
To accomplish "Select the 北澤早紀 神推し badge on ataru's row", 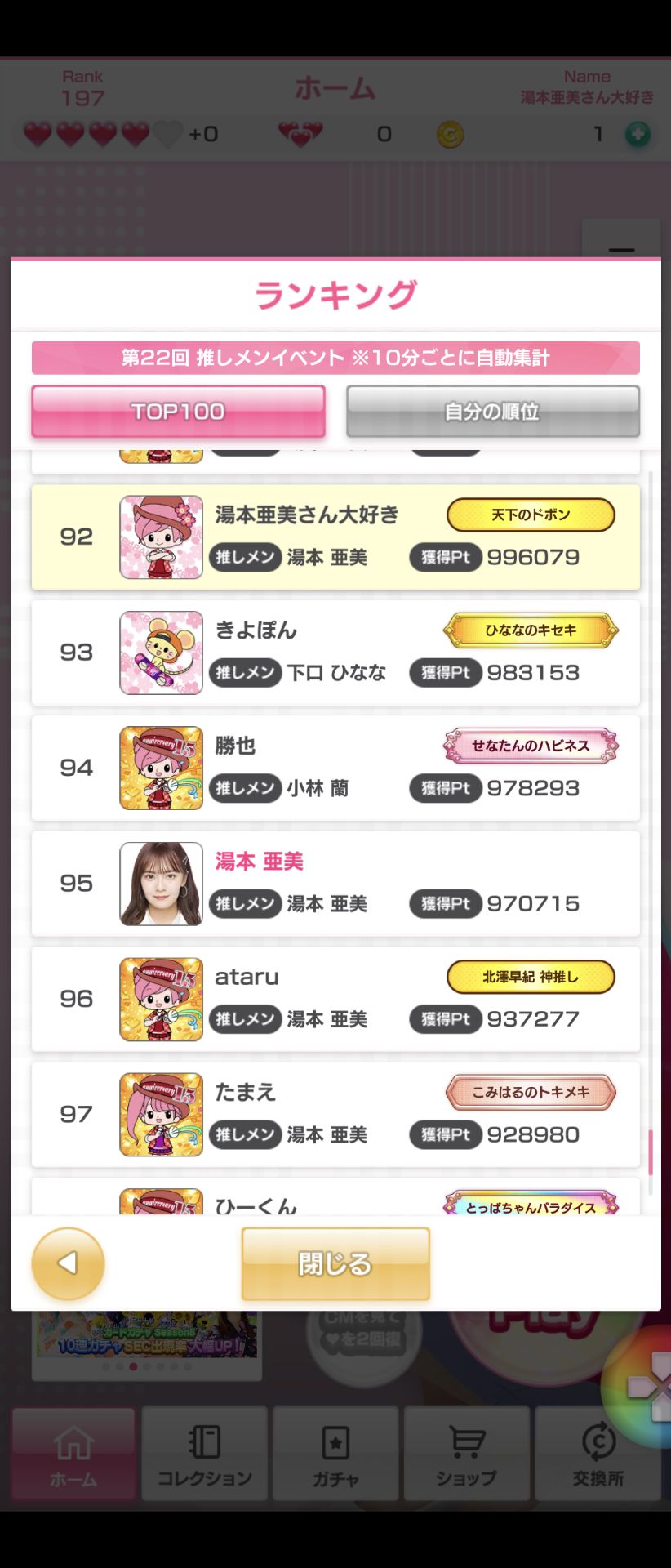I will click(530, 976).
